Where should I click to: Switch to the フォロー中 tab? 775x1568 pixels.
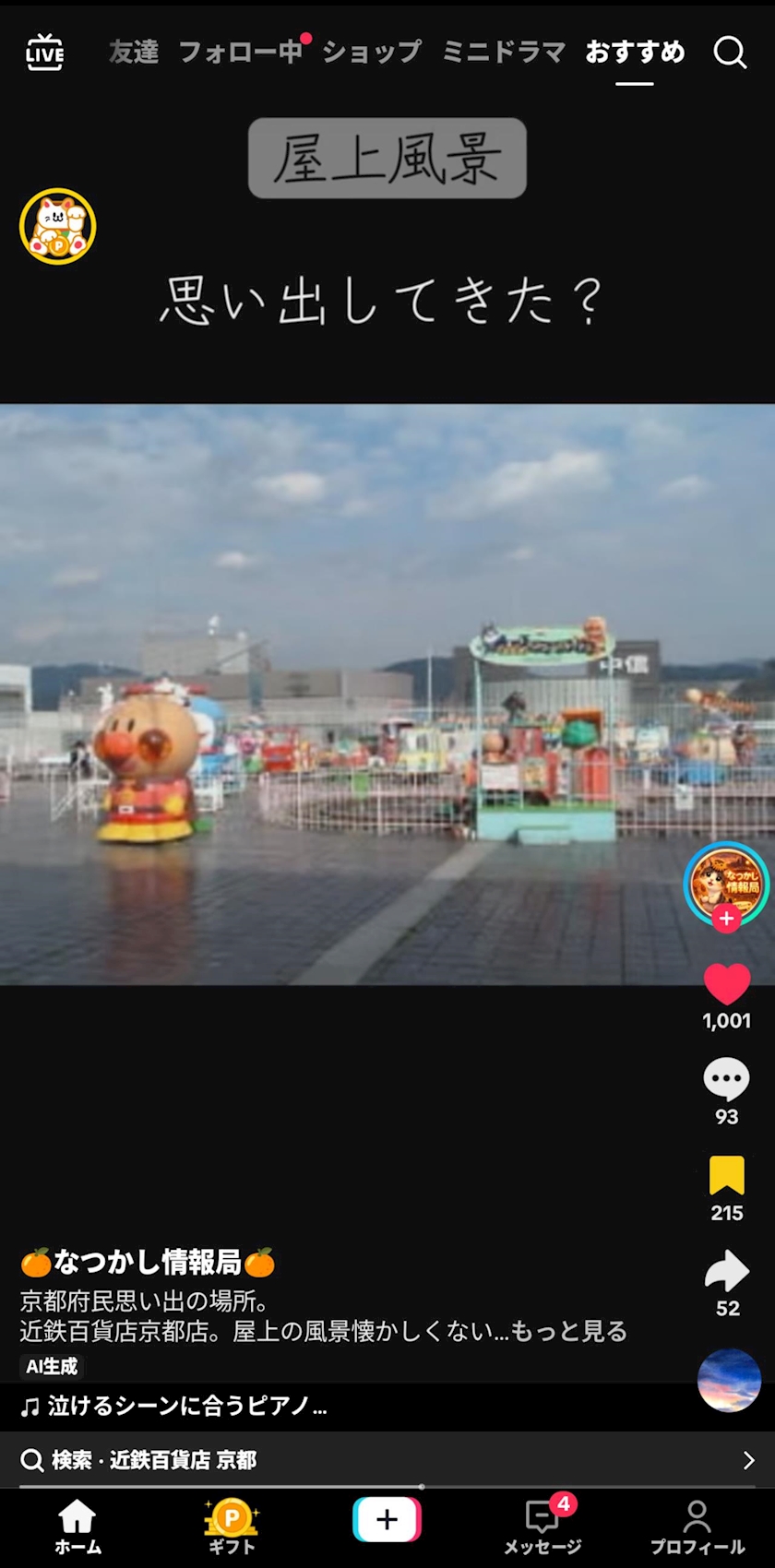tap(241, 53)
